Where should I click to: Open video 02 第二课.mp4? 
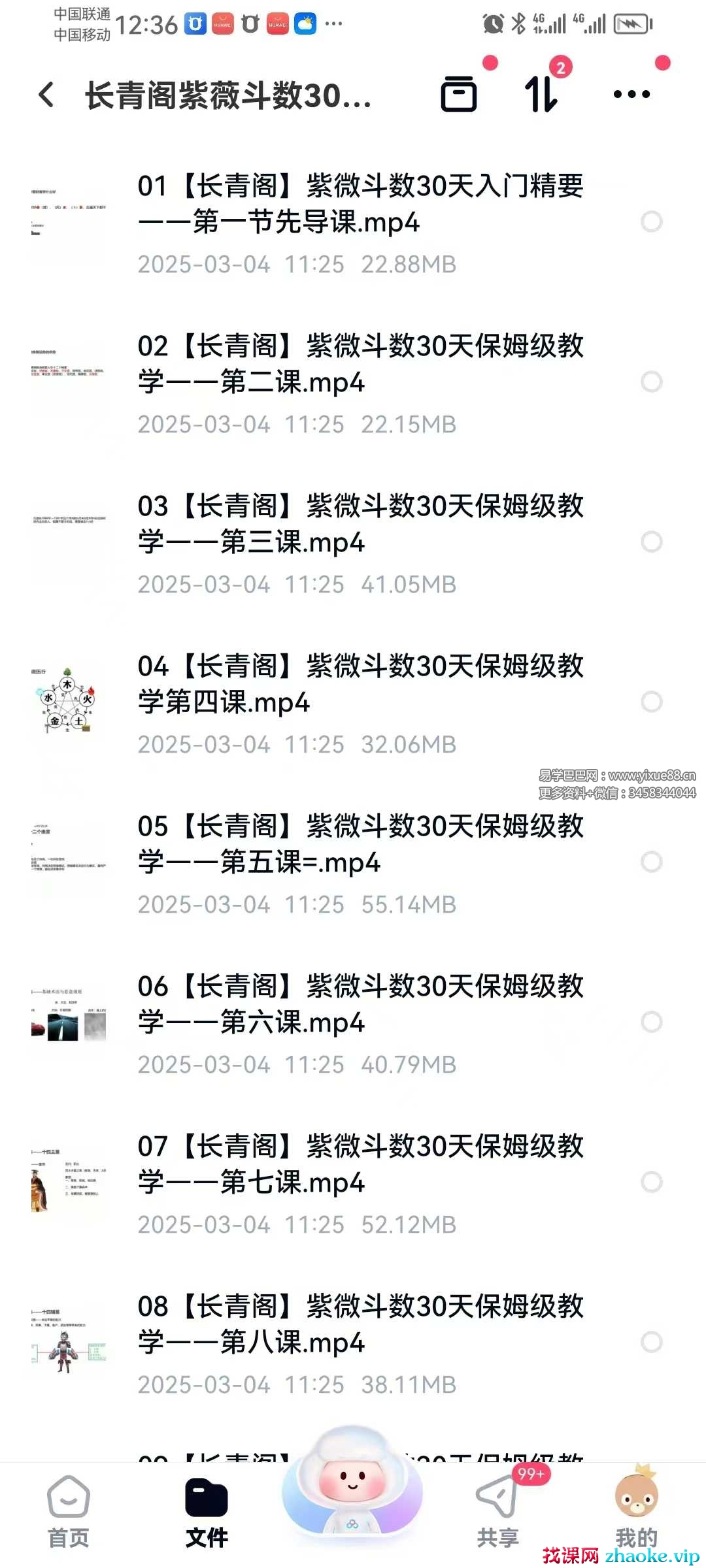pyautogui.click(x=360, y=364)
